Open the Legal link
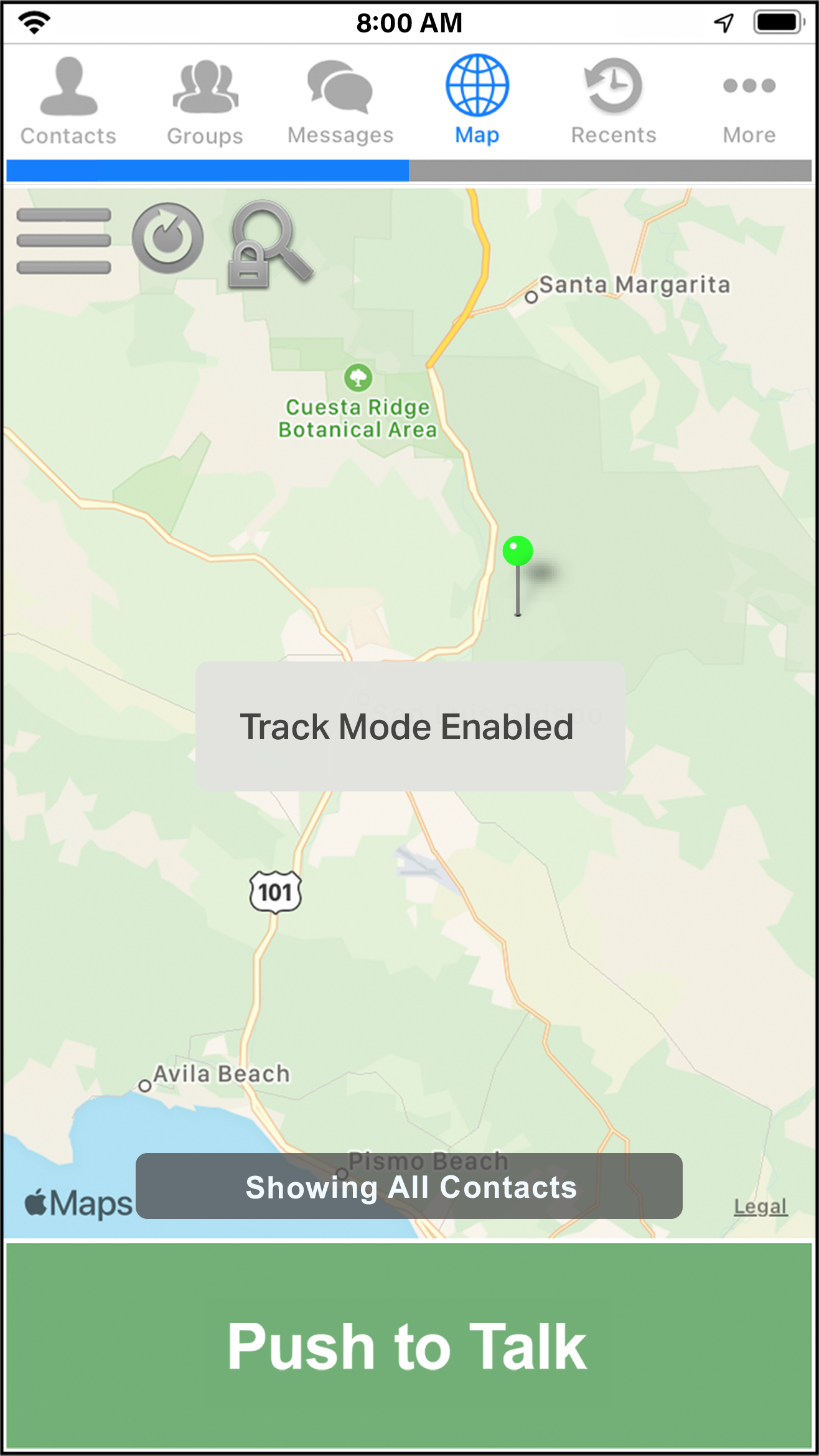 tap(760, 1206)
